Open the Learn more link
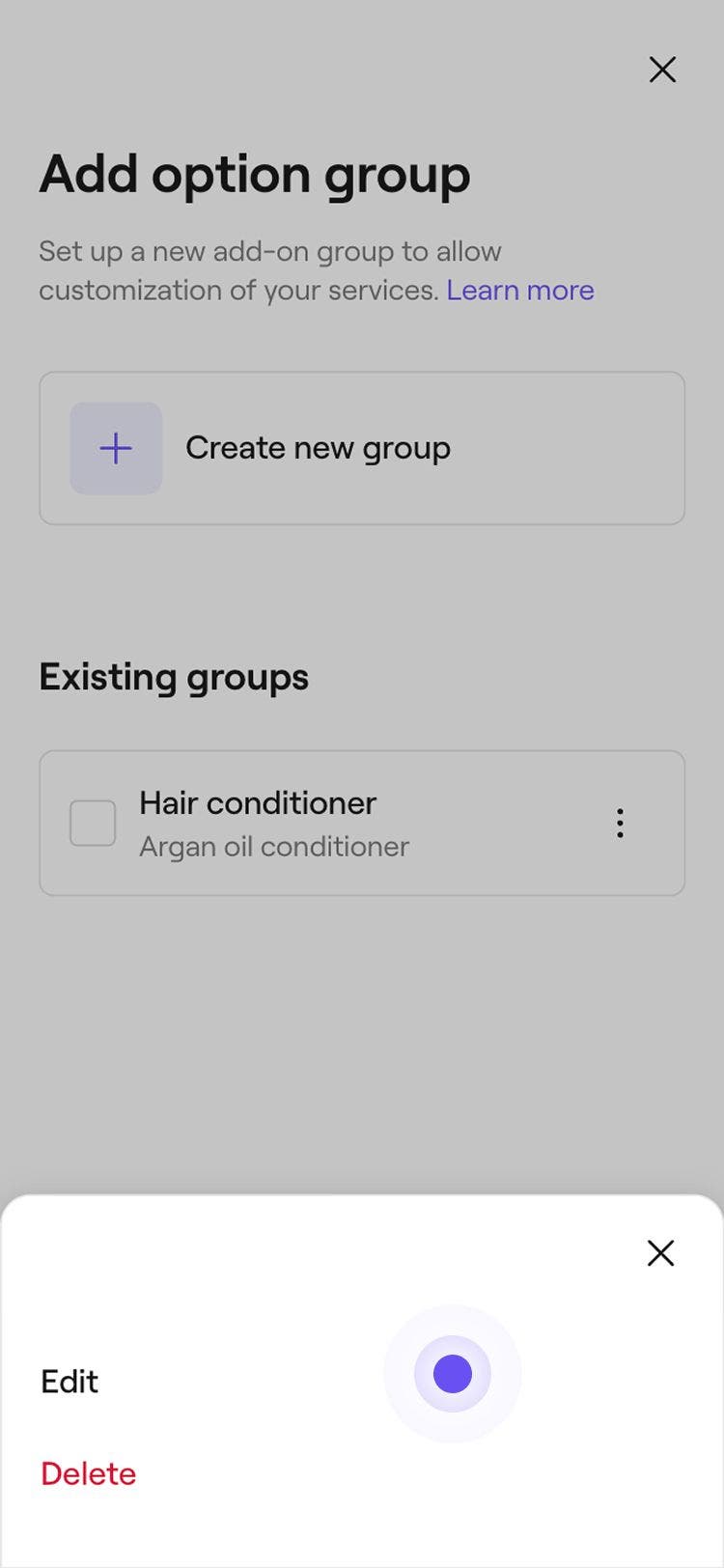Screen dimensions: 724x1568 [x=520, y=290]
